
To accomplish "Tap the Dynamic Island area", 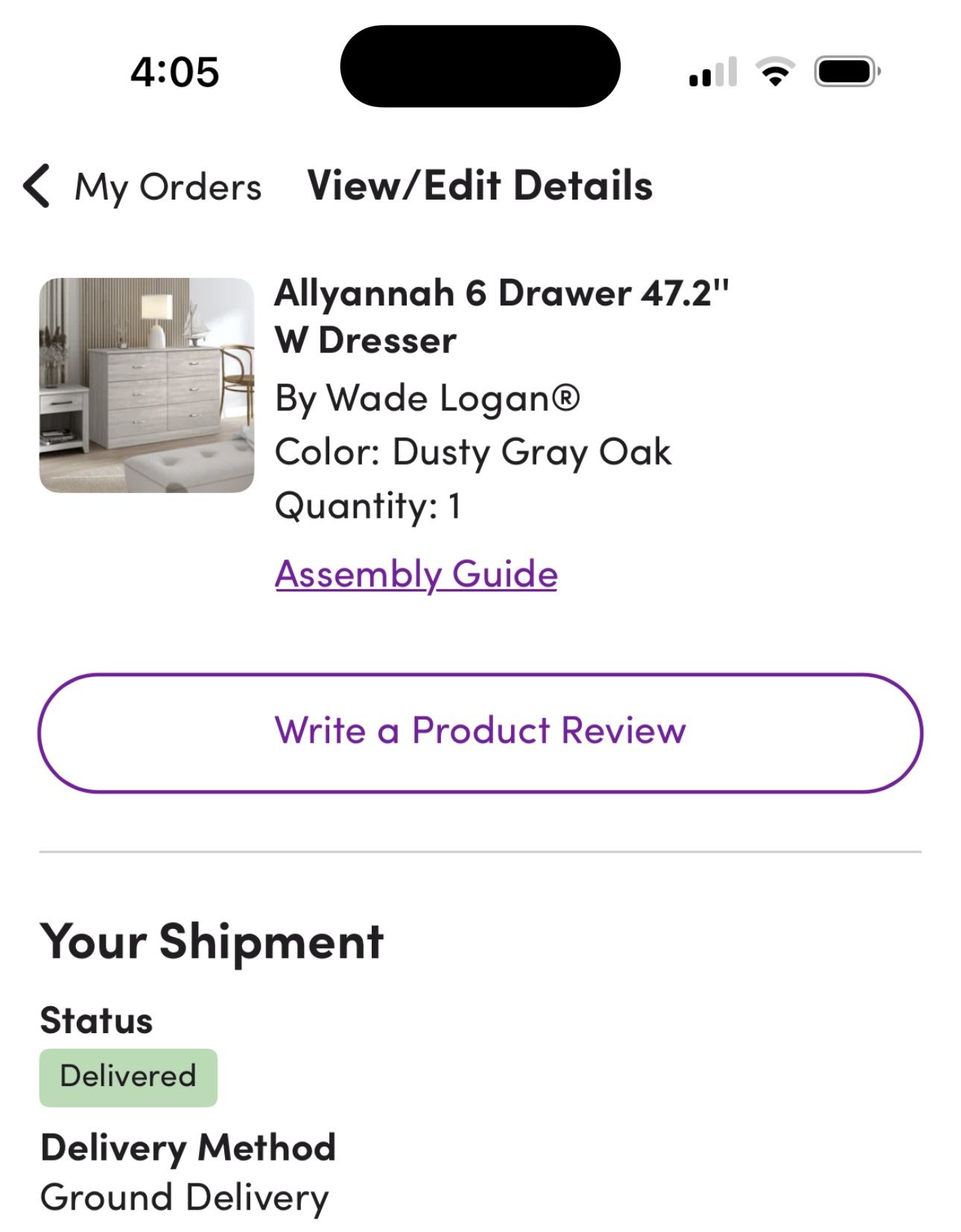I will coord(480,66).
